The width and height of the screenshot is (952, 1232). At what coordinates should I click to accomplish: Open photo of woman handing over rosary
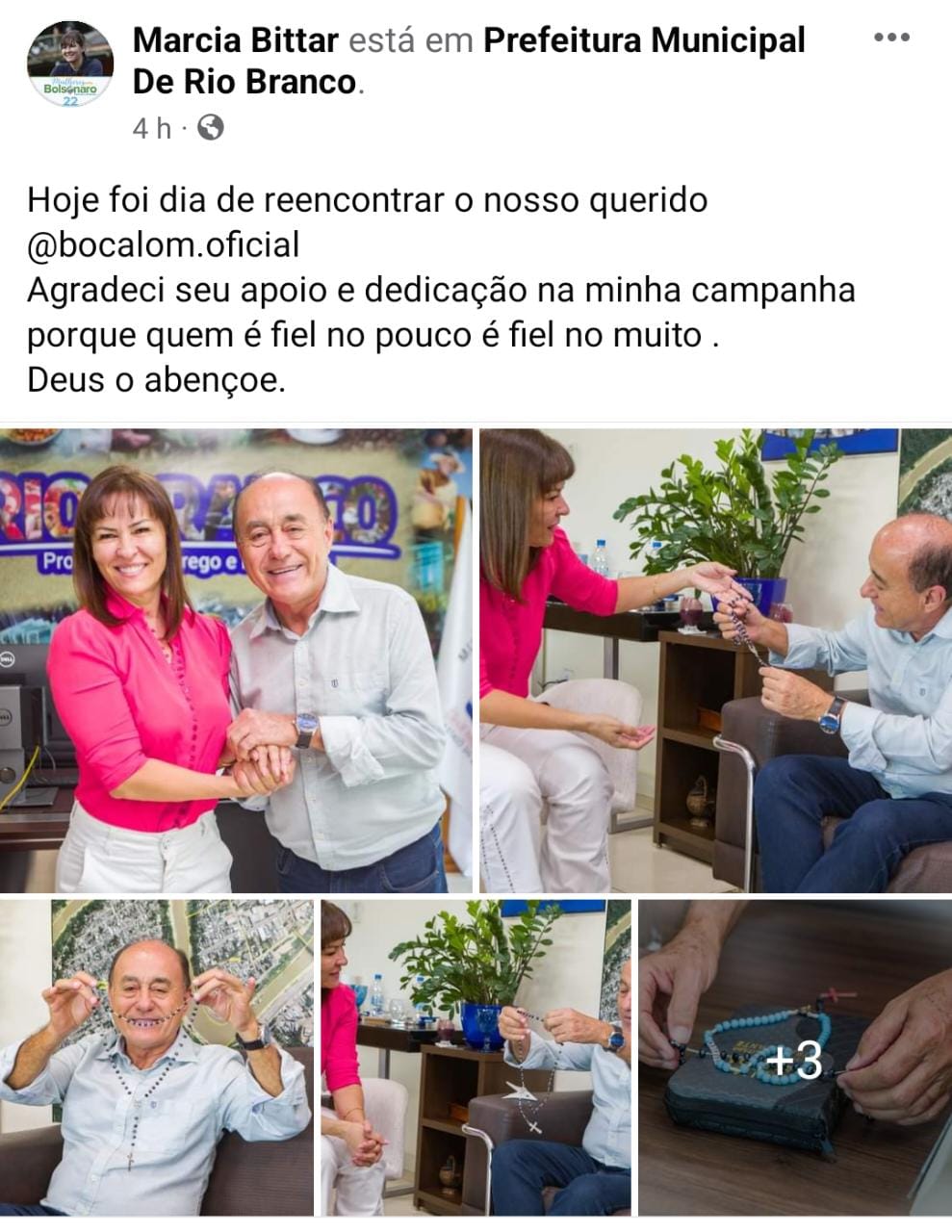715,660
